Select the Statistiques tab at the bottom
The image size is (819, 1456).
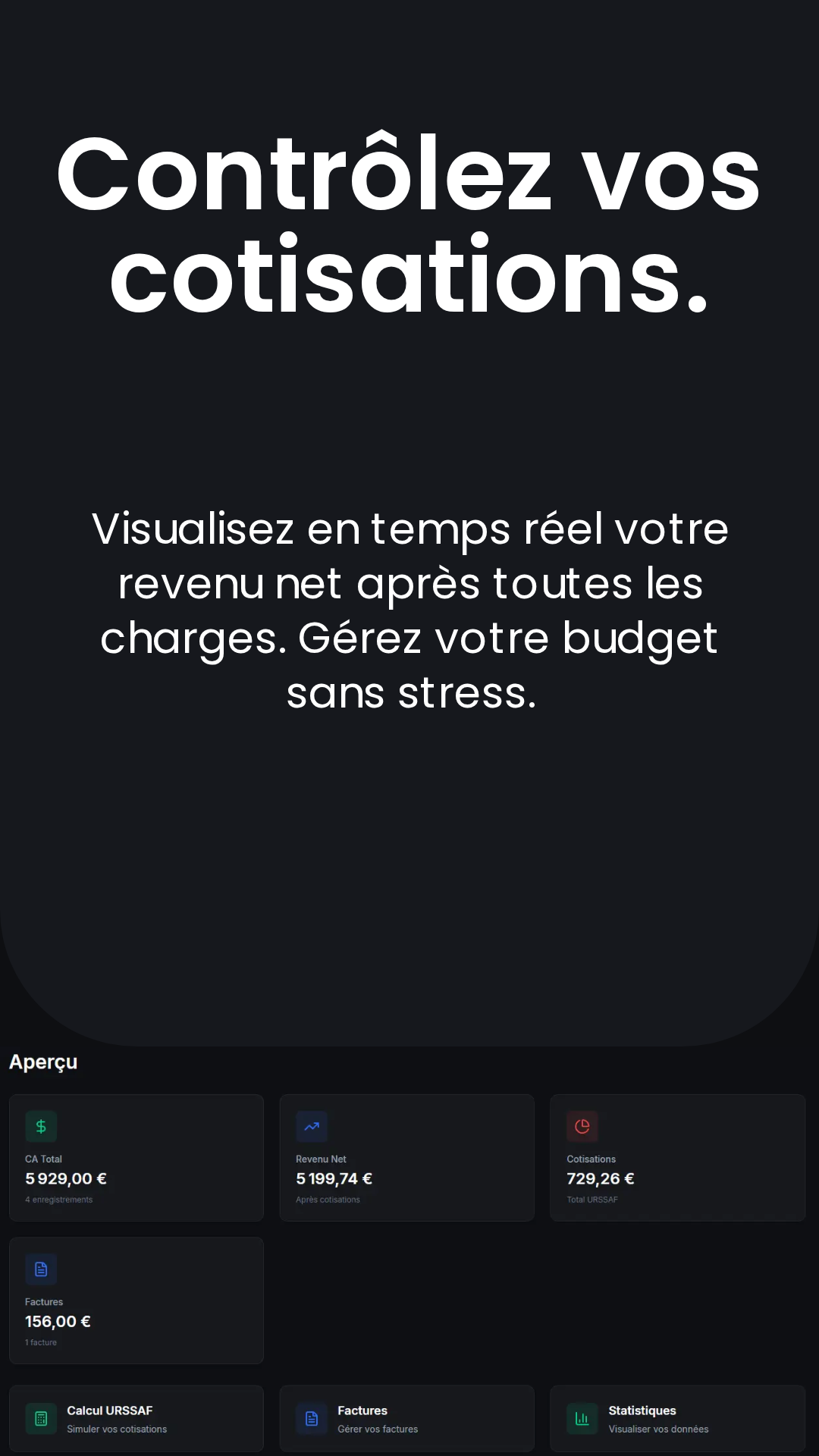(677, 1419)
